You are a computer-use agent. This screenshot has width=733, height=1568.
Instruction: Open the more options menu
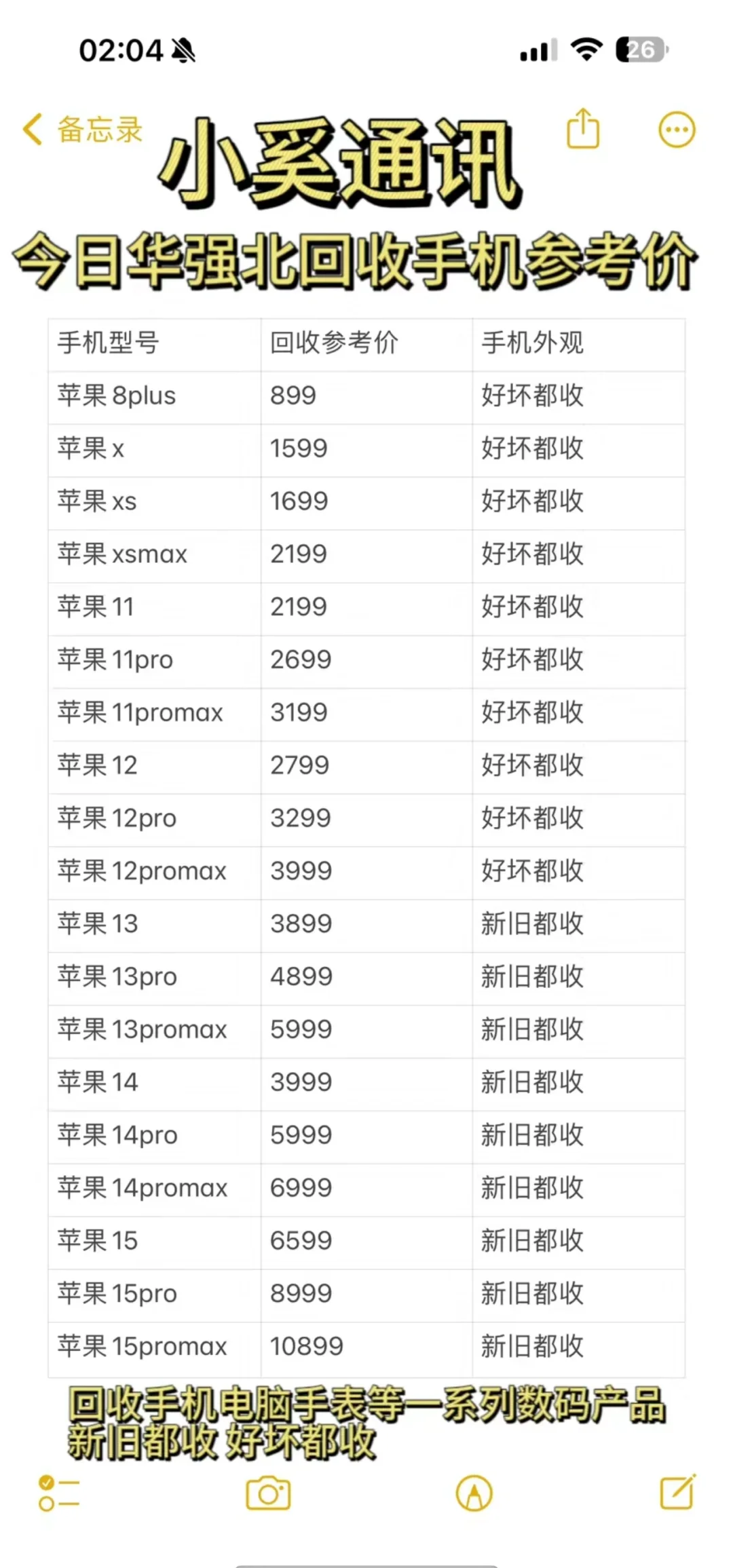pyautogui.click(x=677, y=129)
